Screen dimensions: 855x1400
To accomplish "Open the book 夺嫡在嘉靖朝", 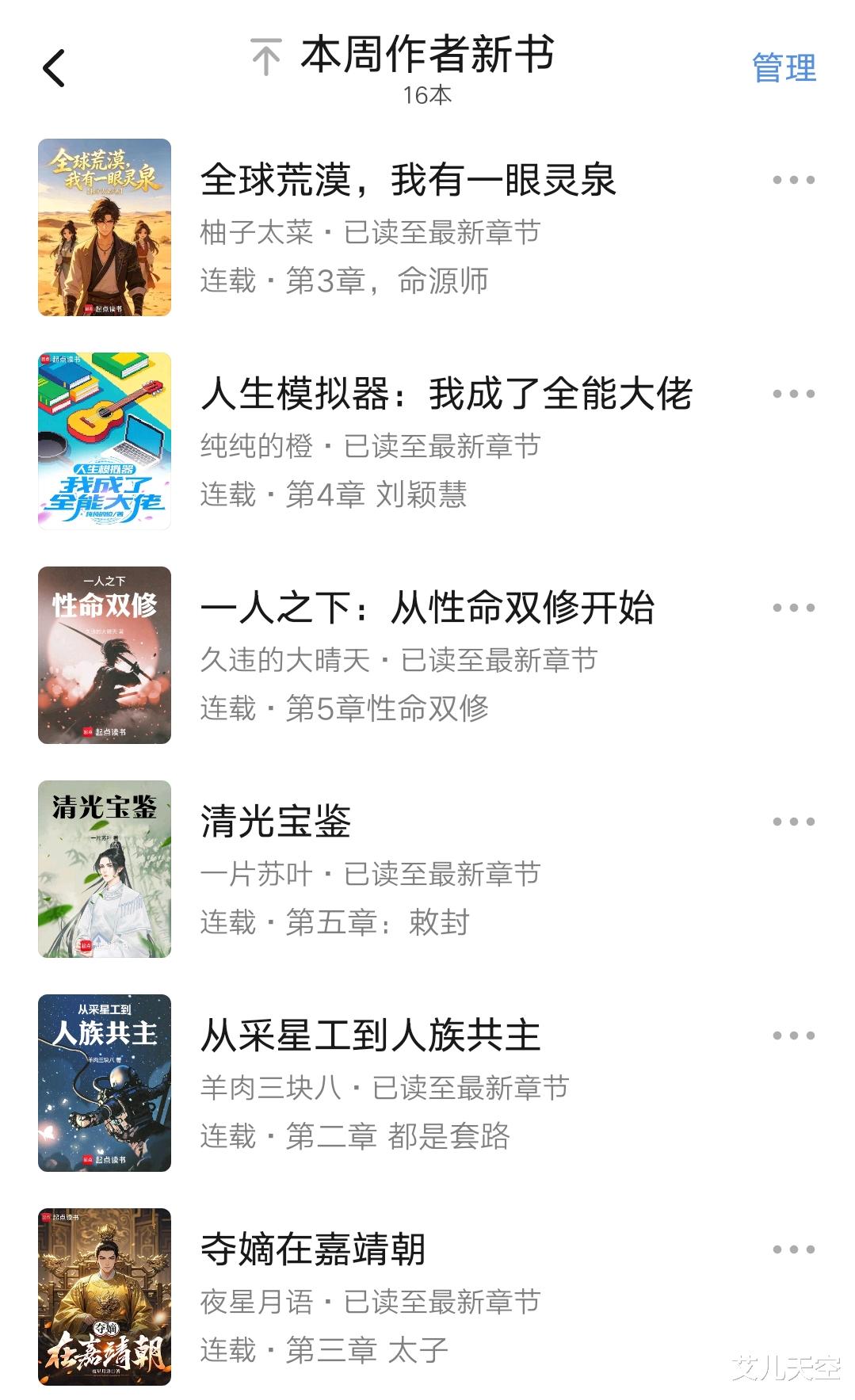I will point(313,1249).
